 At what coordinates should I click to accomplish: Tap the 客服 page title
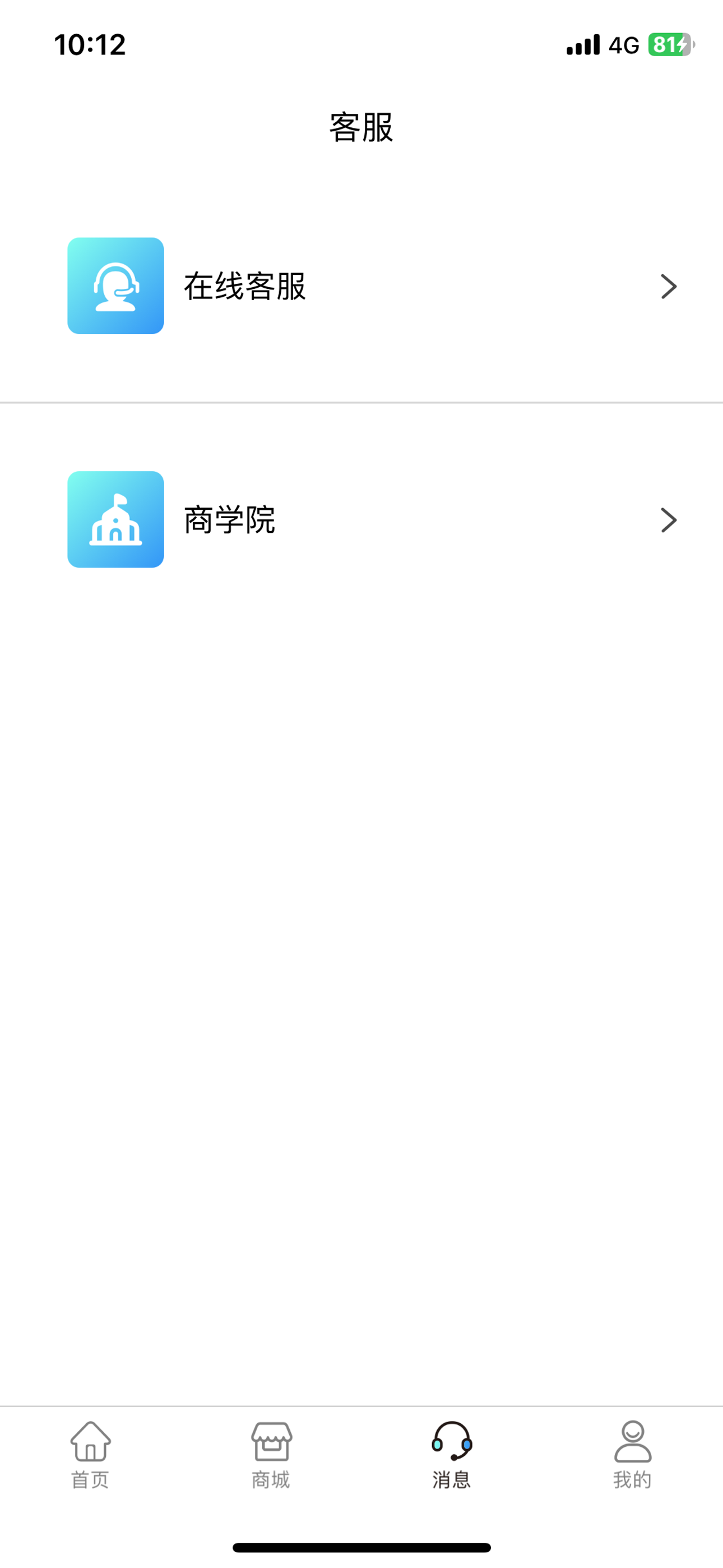(x=361, y=126)
